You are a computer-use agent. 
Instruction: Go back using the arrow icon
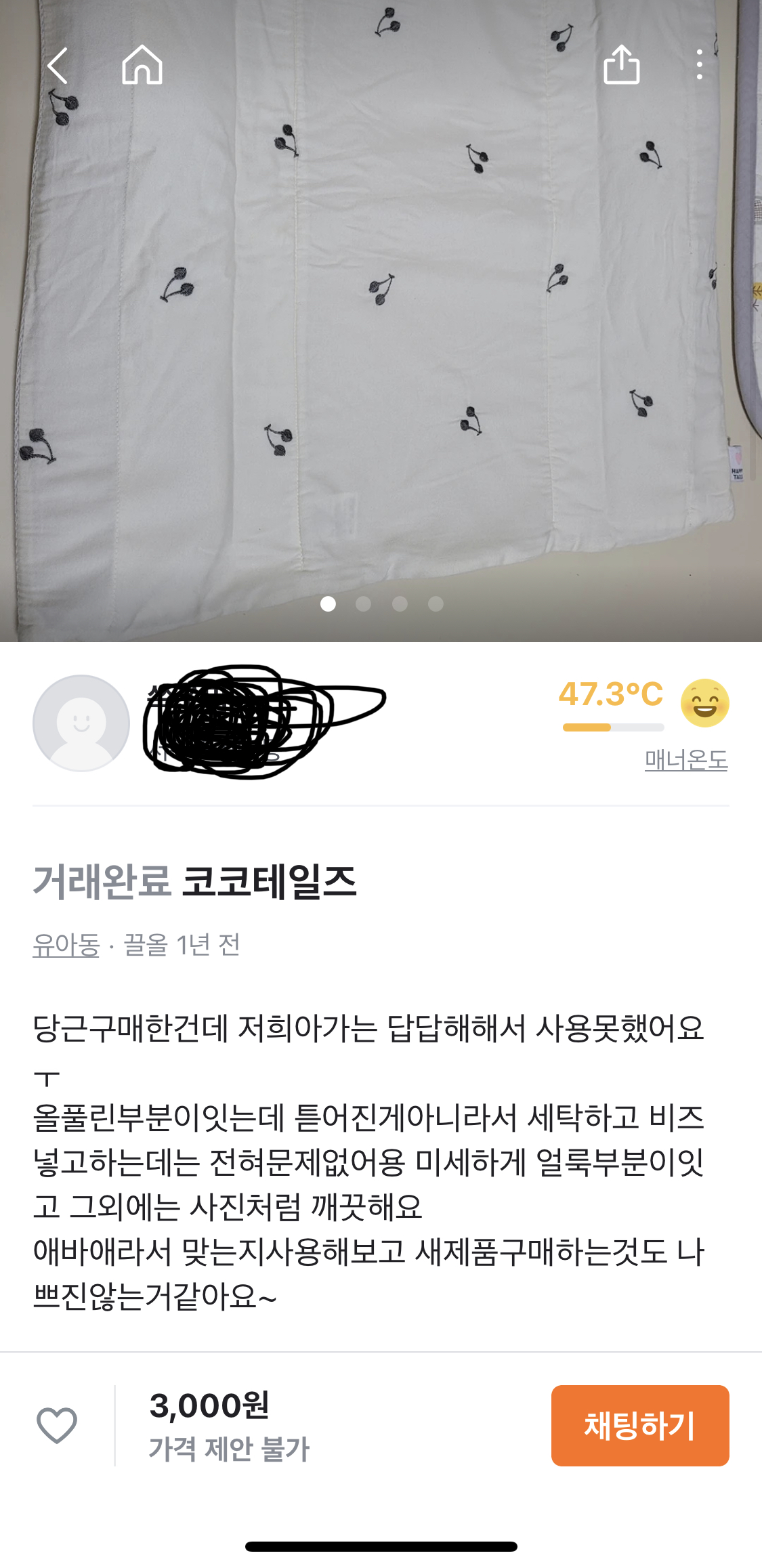(58, 66)
